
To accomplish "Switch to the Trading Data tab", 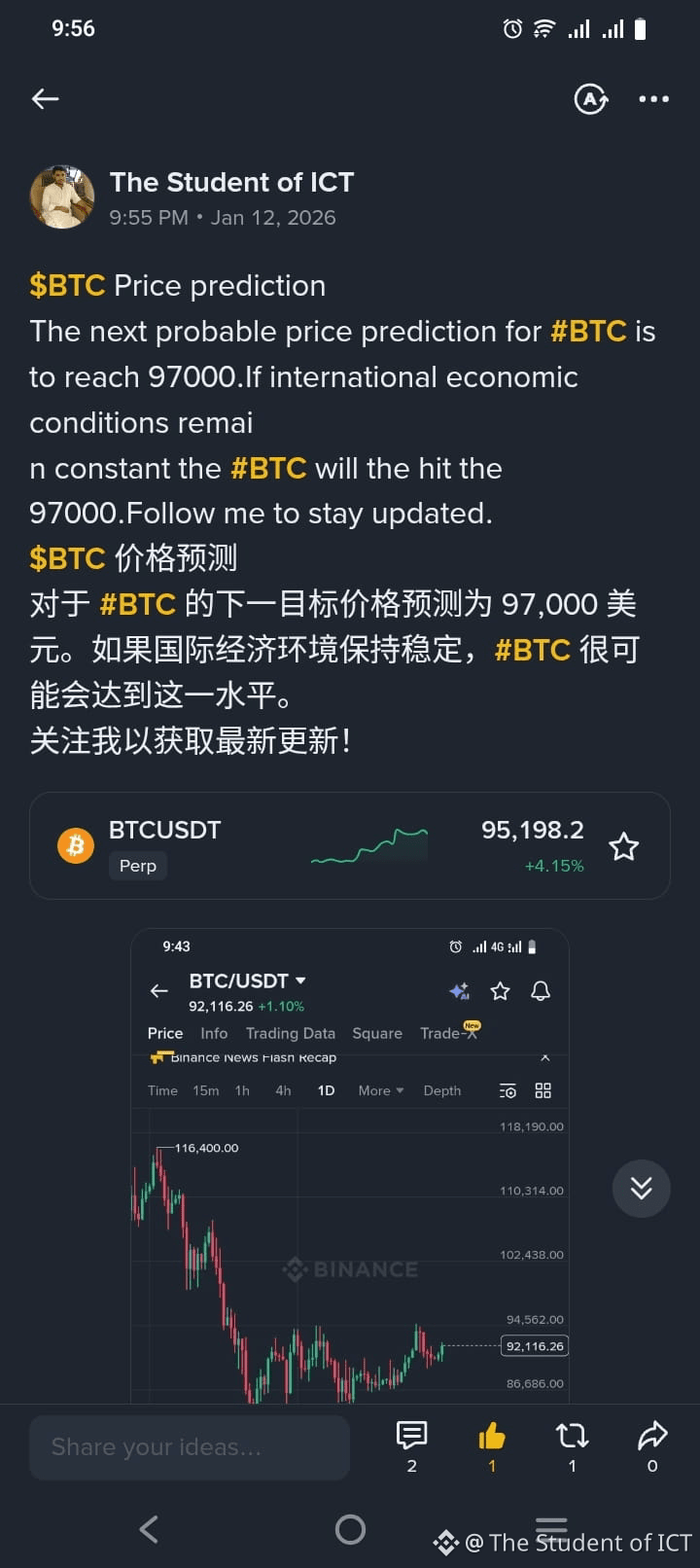I will [290, 1033].
